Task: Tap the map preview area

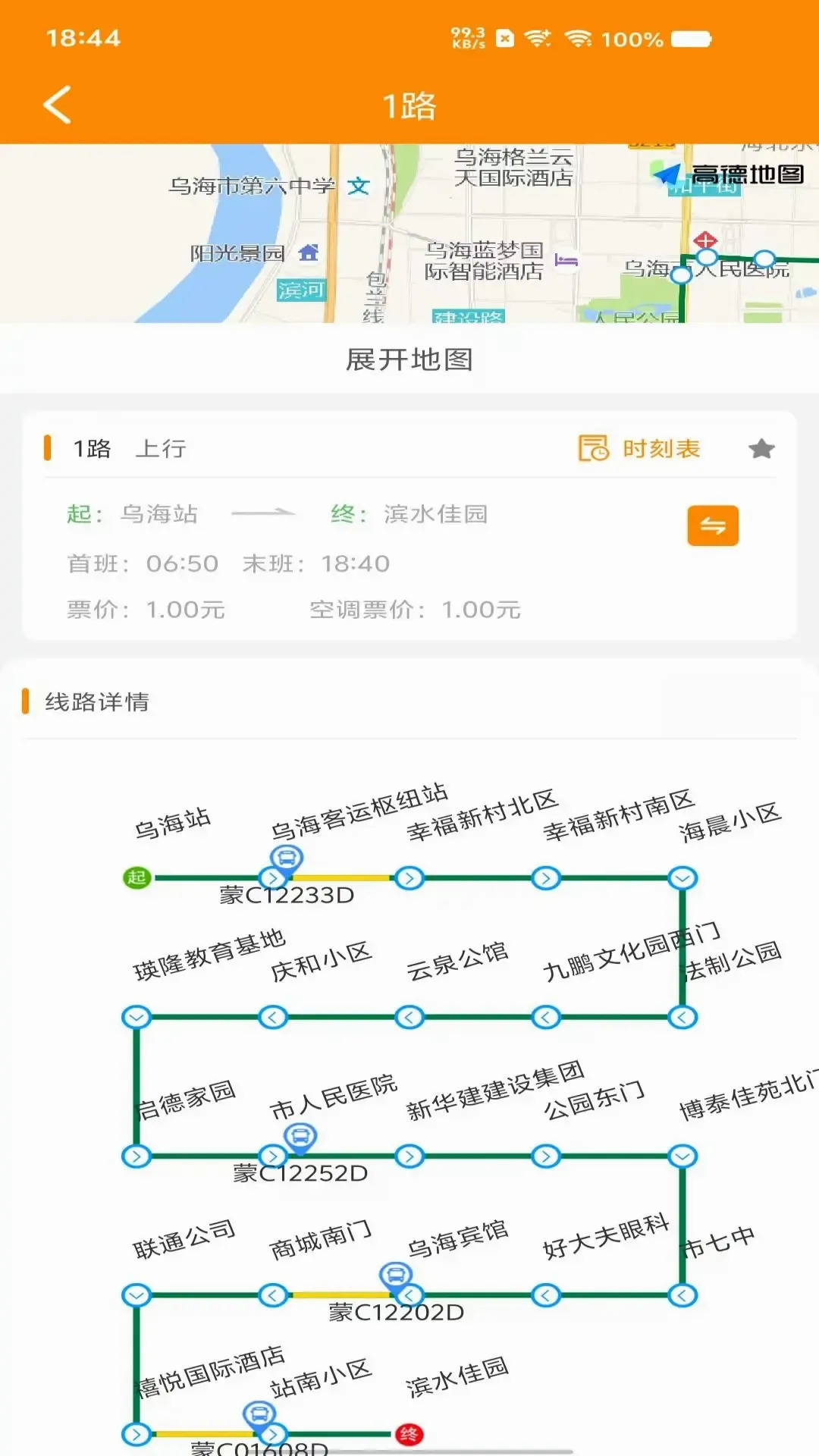Action: [x=409, y=234]
